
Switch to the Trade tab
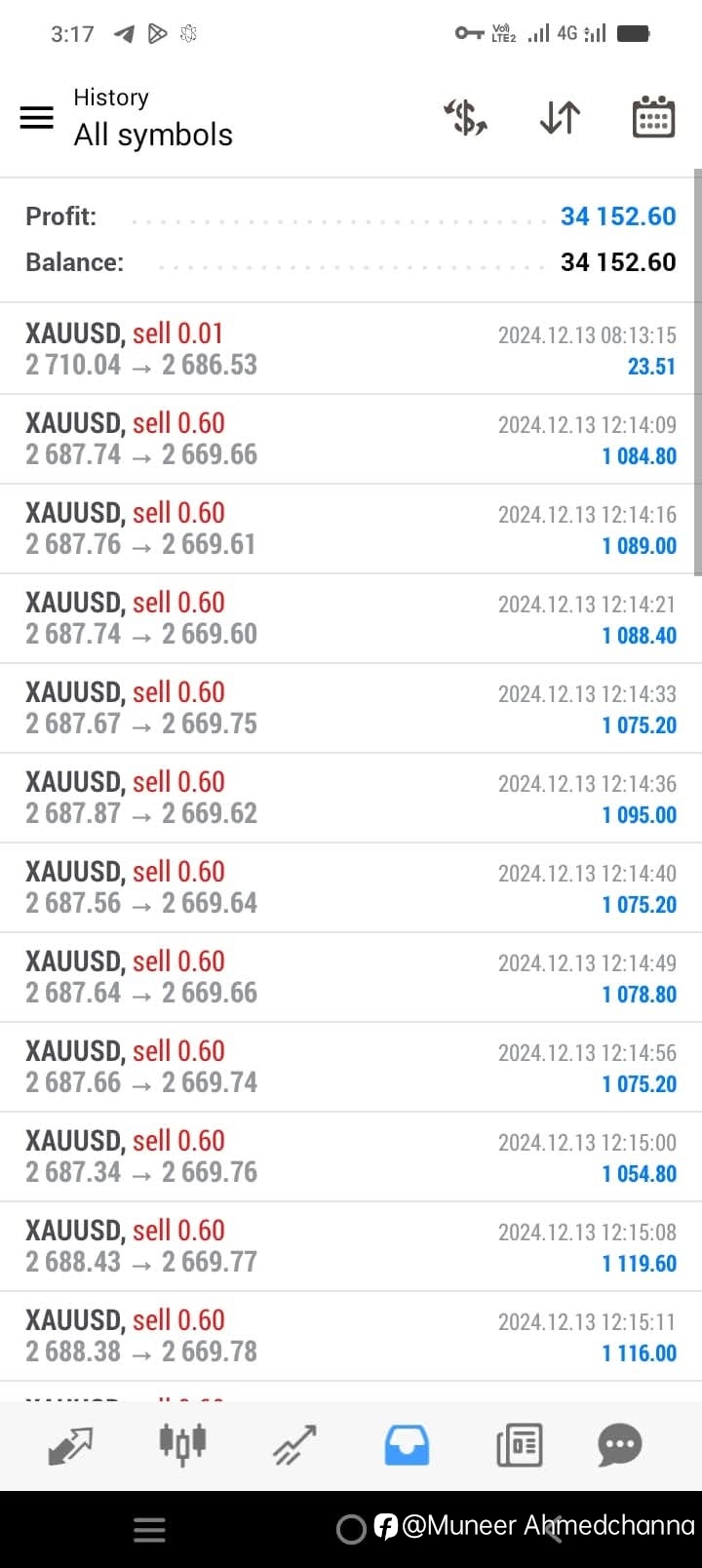[294, 1445]
